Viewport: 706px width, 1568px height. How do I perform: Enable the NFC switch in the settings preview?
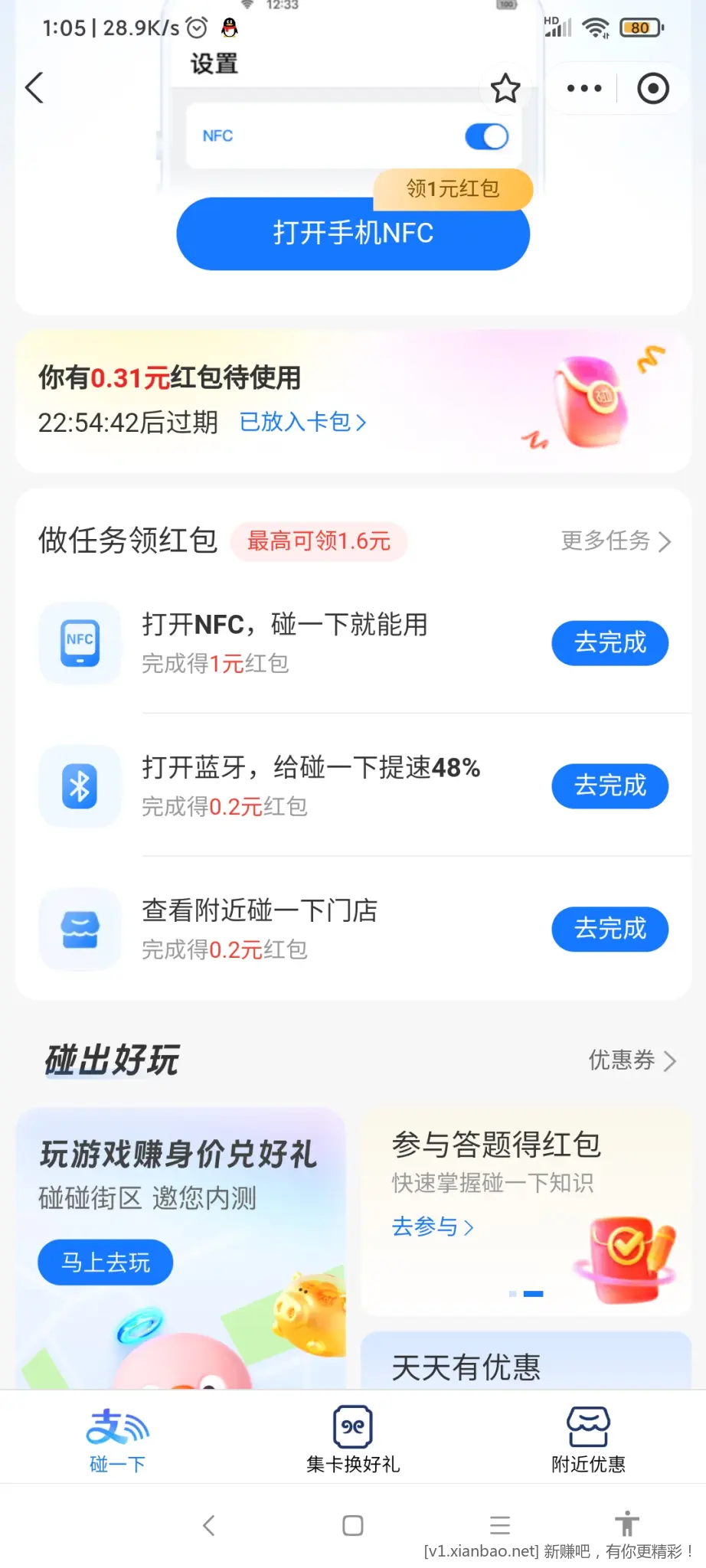tap(485, 136)
